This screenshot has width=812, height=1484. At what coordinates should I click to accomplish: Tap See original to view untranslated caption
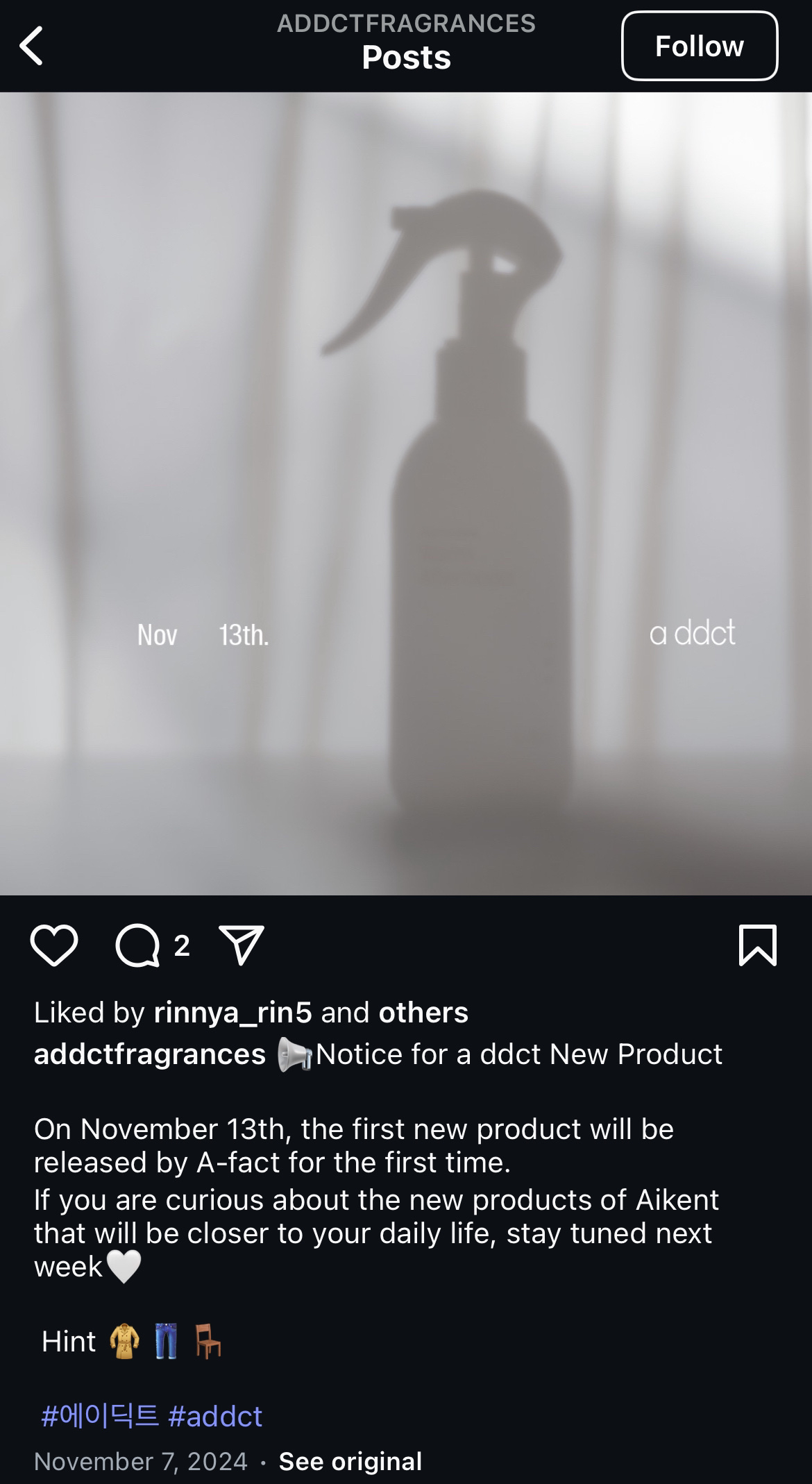(350, 1462)
